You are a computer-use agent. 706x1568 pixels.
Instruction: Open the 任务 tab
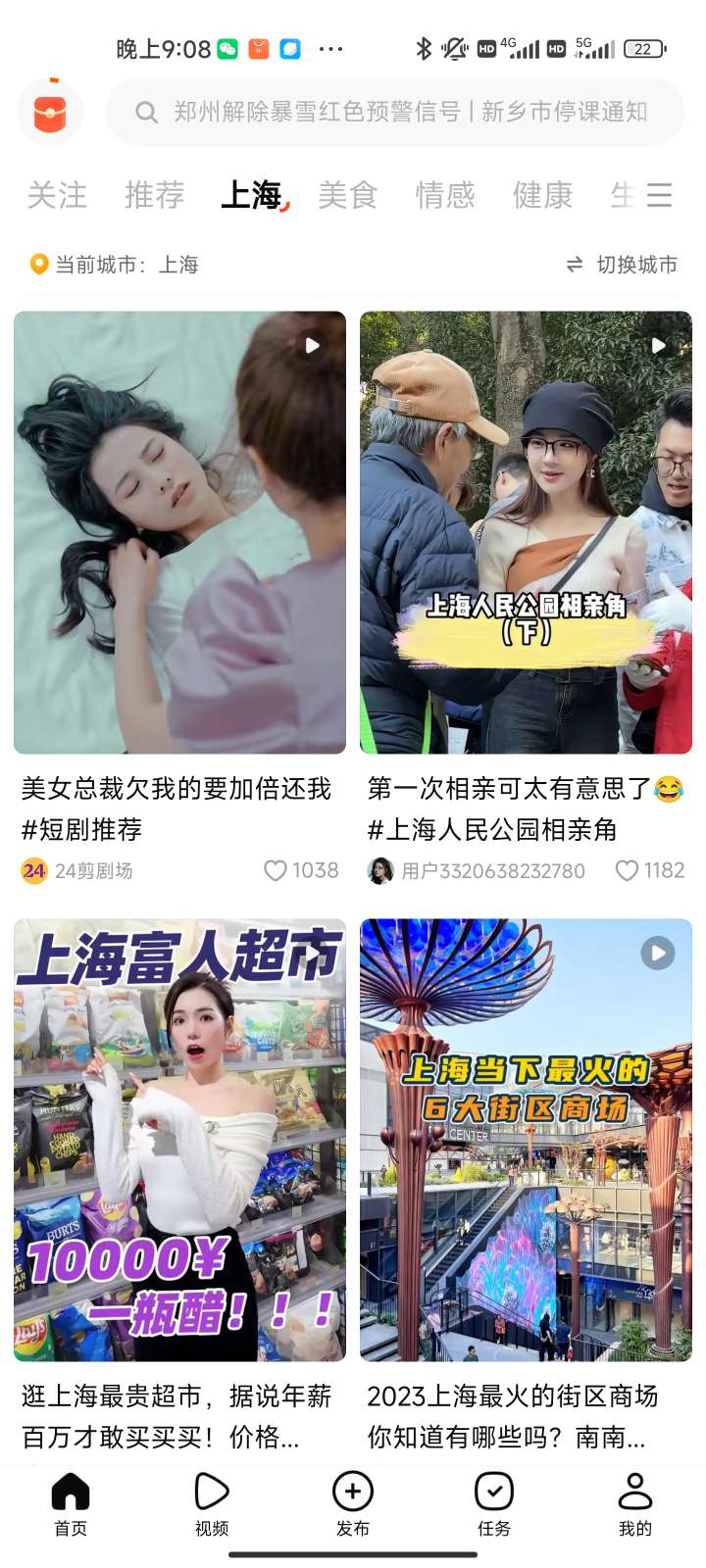point(494,1504)
